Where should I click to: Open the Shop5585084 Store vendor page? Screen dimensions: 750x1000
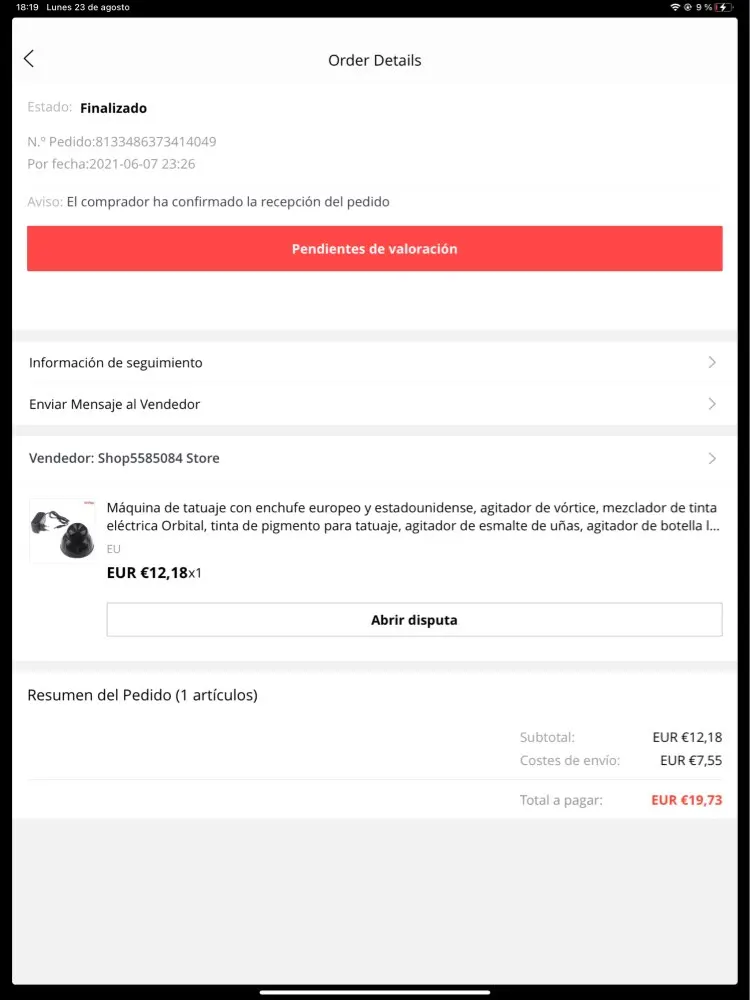coord(374,458)
